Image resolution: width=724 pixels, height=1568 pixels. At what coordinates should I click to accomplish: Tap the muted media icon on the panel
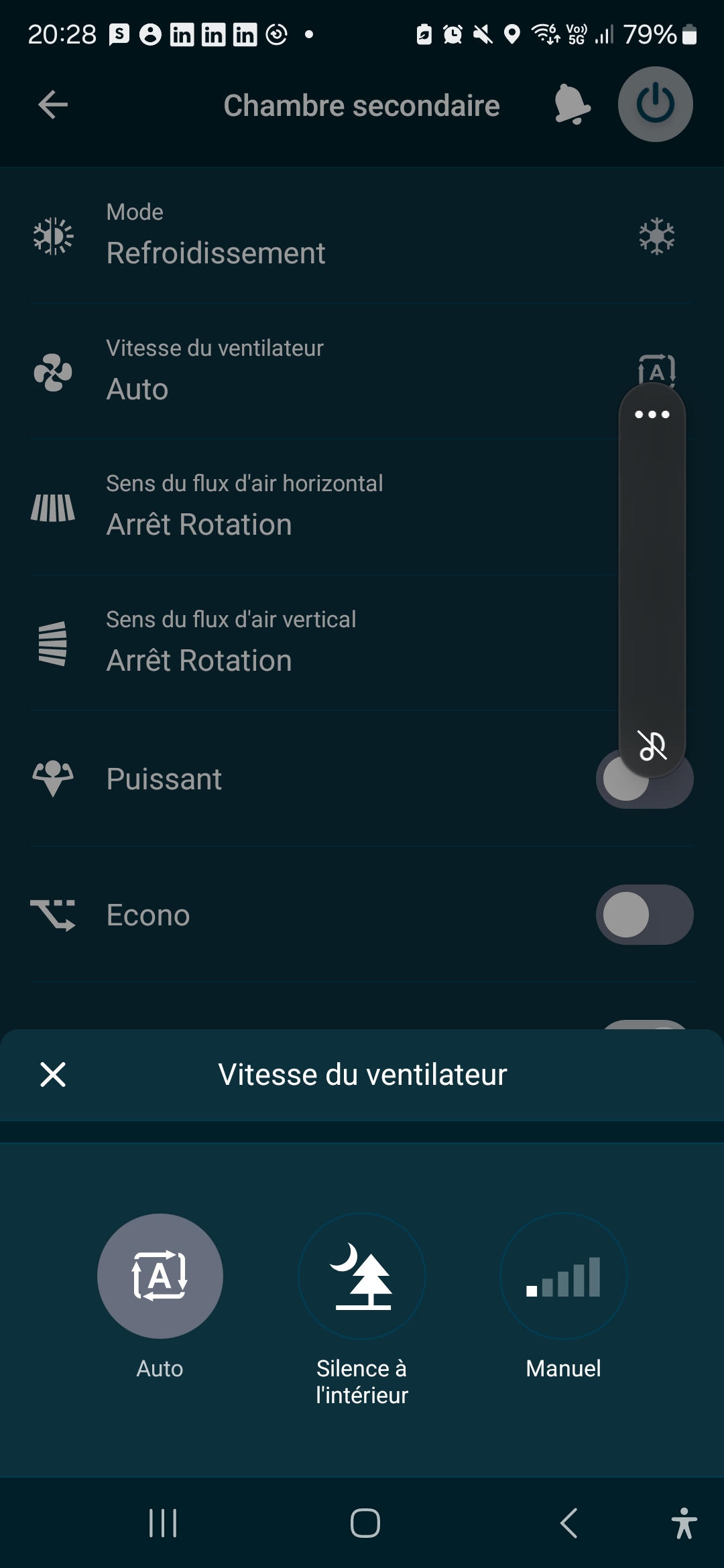click(x=652, y=745)
